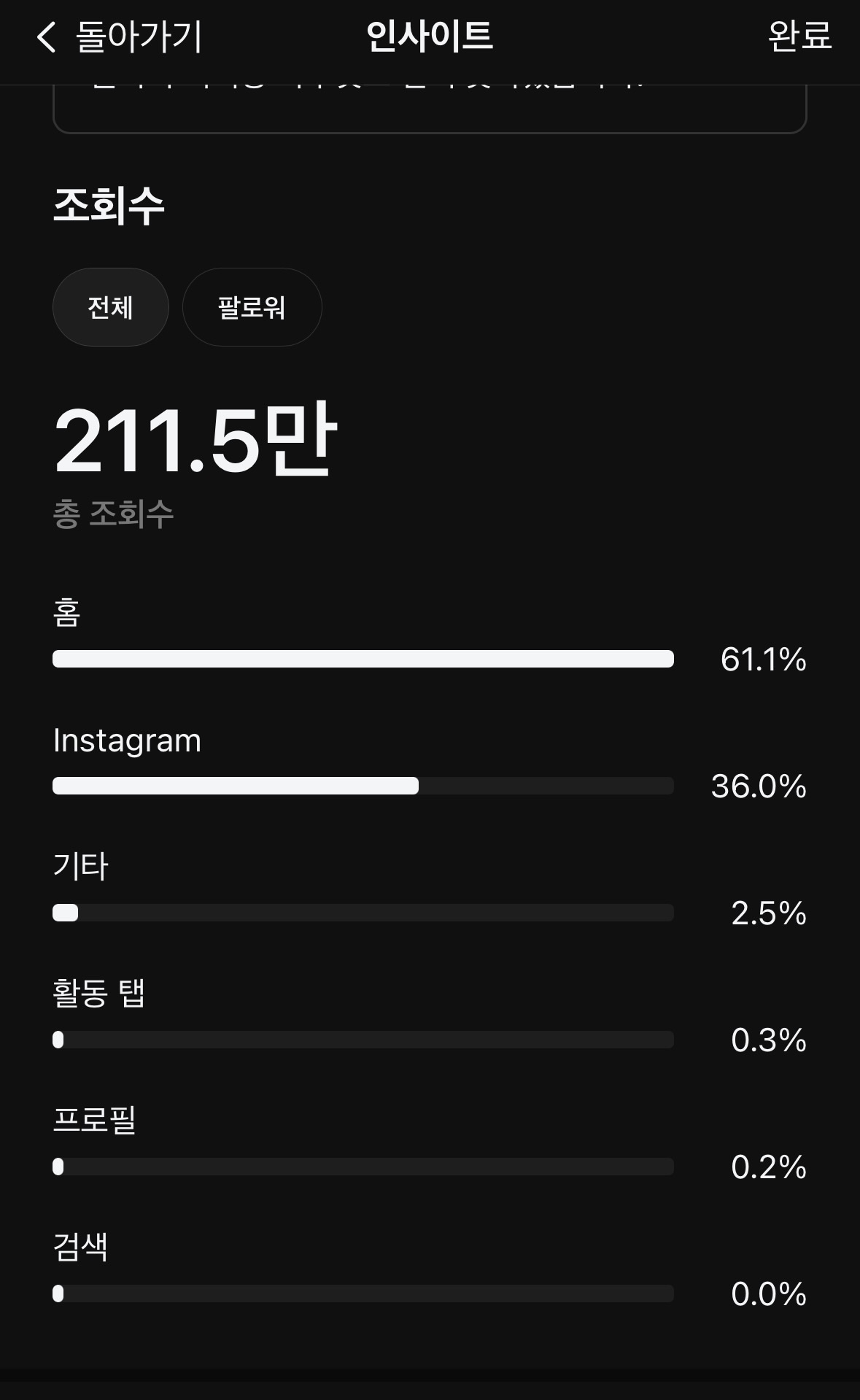Select the 전체 filter chip

pos(111,307)
